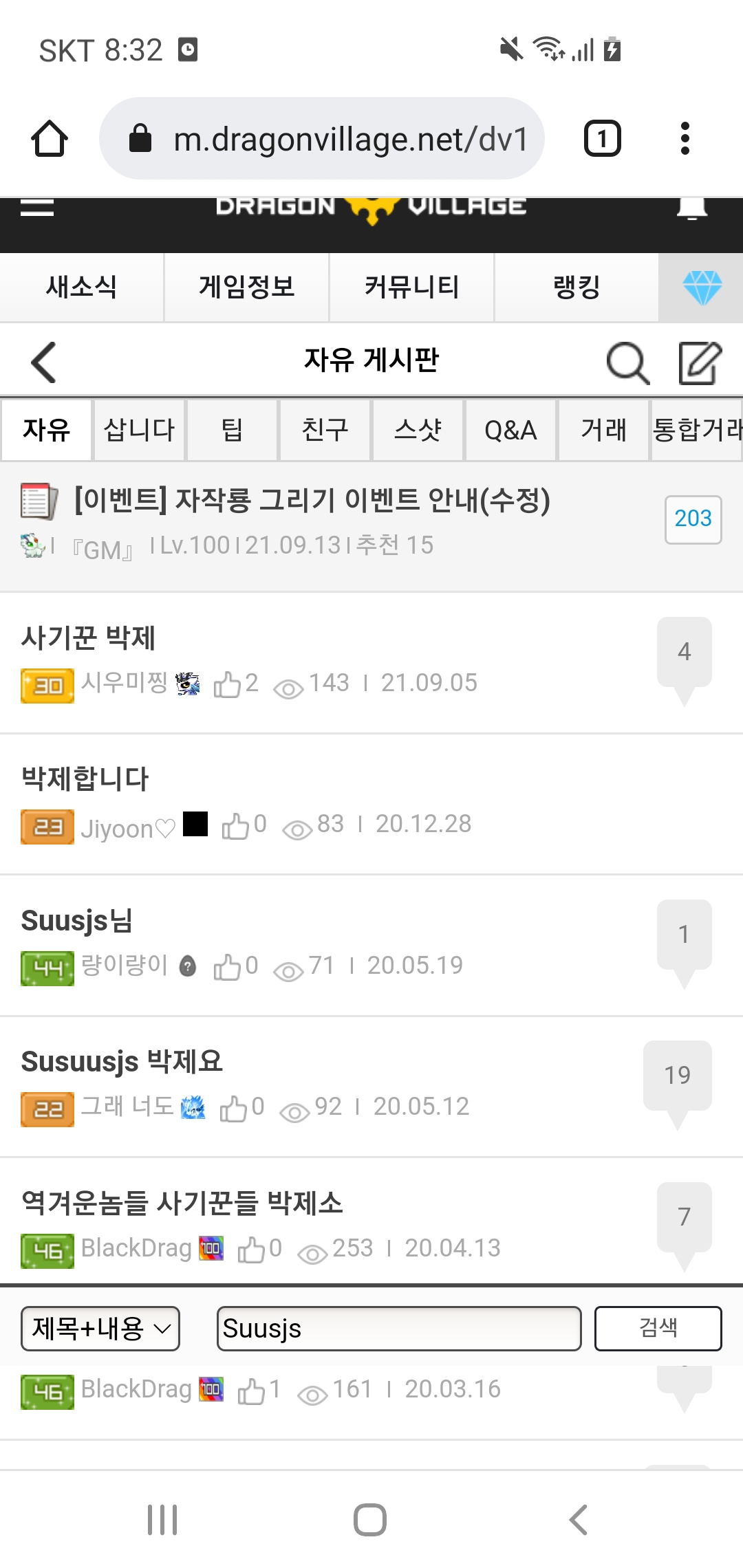Open the 랭킹 menu
Image resolution: width=743 pixels, height=1568 pixels.
(577, 287)
